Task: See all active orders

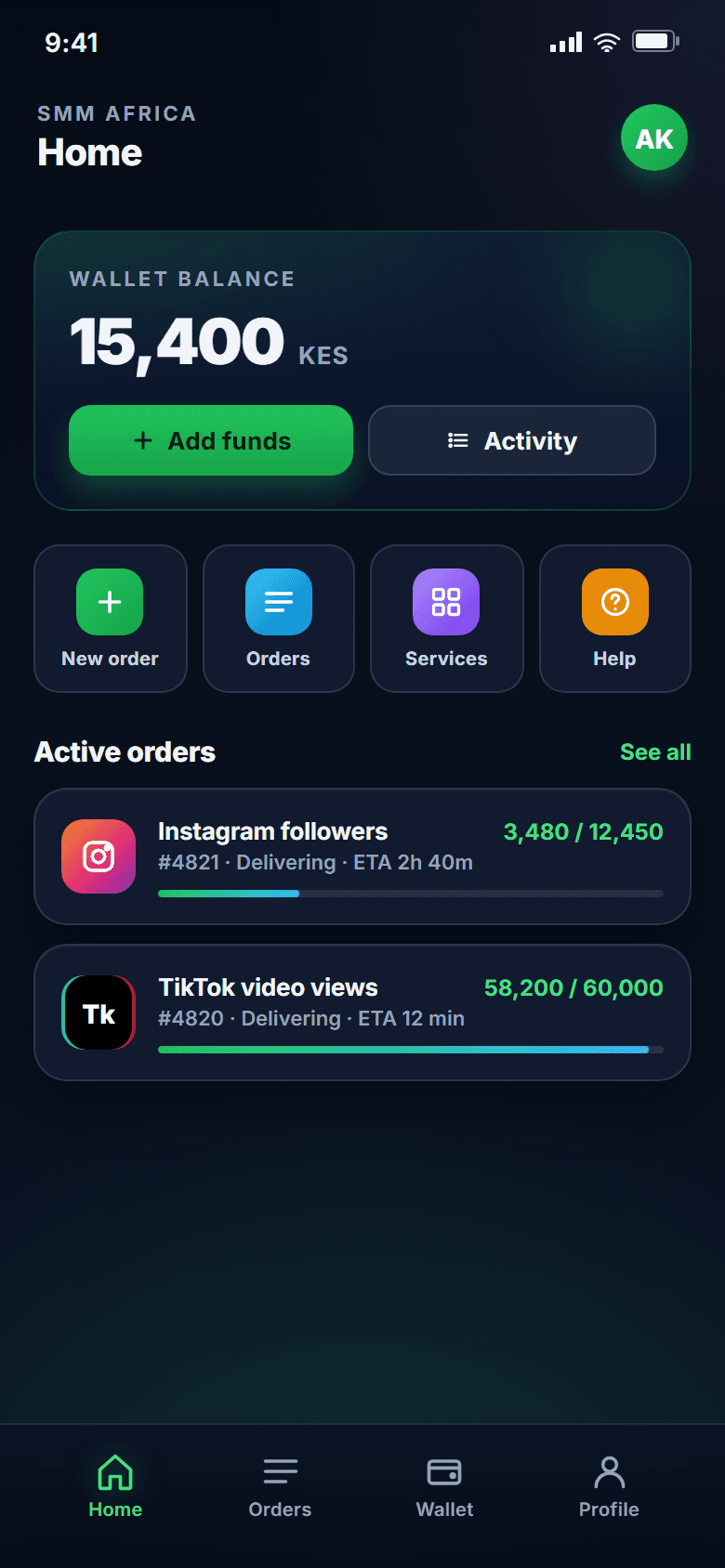Action: coord(655,752)
